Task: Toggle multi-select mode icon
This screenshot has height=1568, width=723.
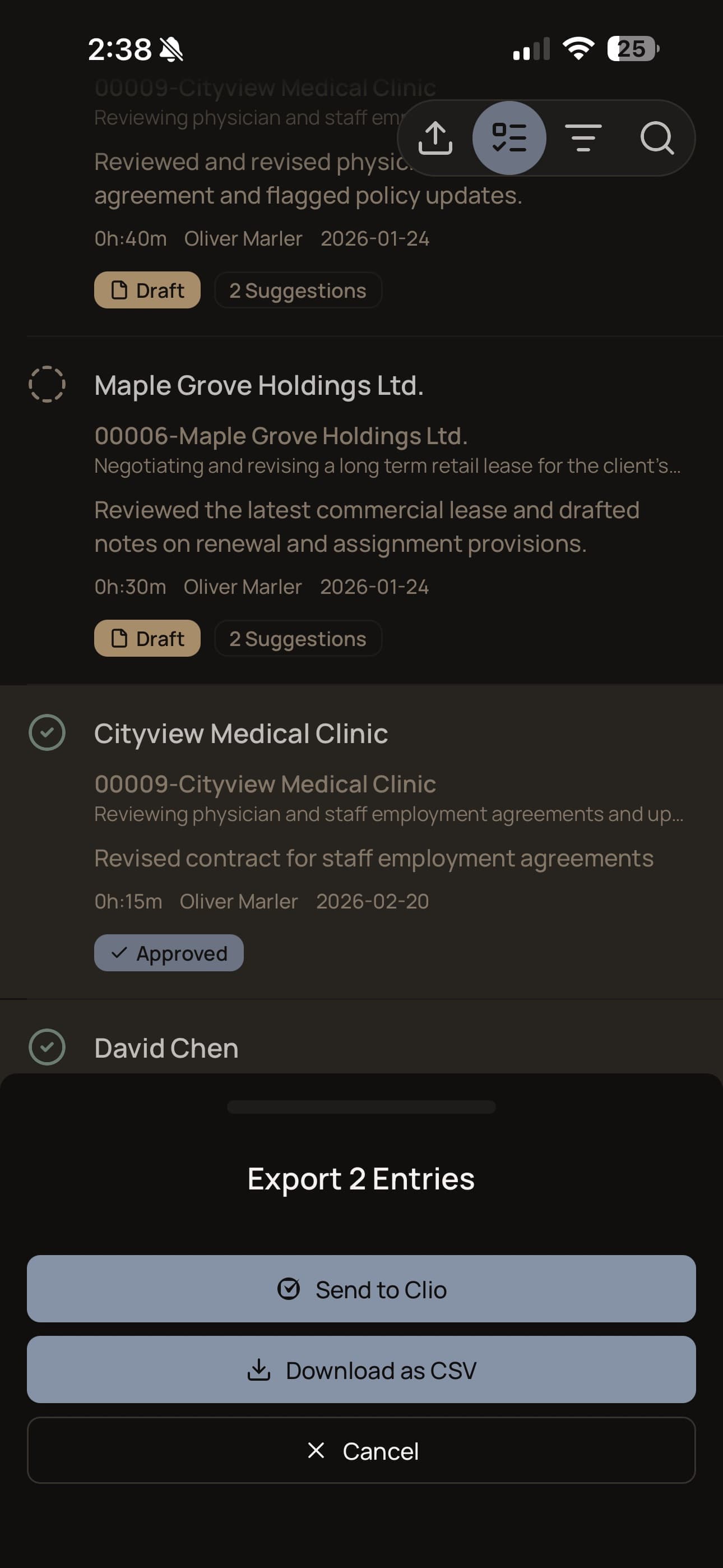Action: click(x=509, y=138)
